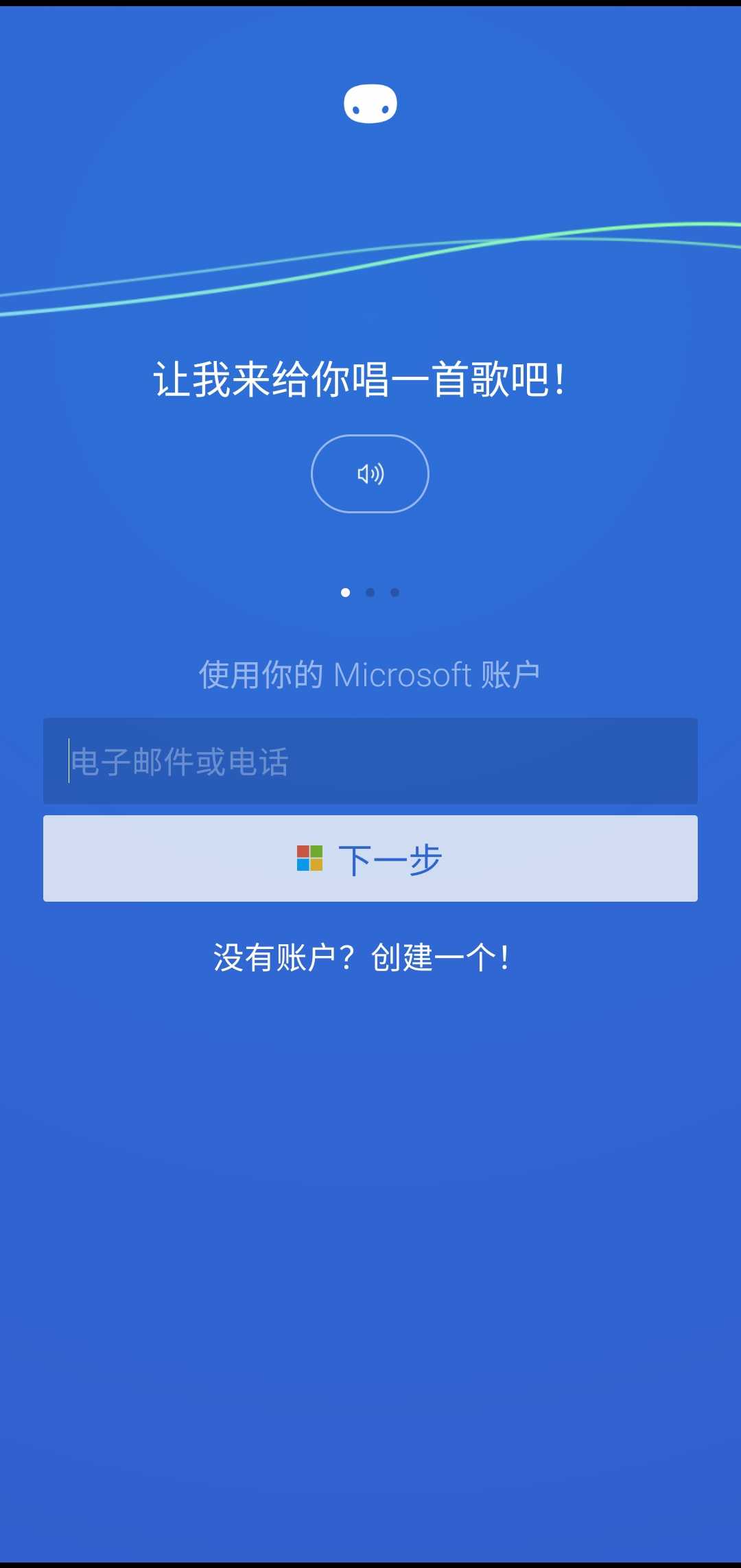Screen dimensions: 741x1568
Task: Select the page indicator dots
Action: pos(370,592)
